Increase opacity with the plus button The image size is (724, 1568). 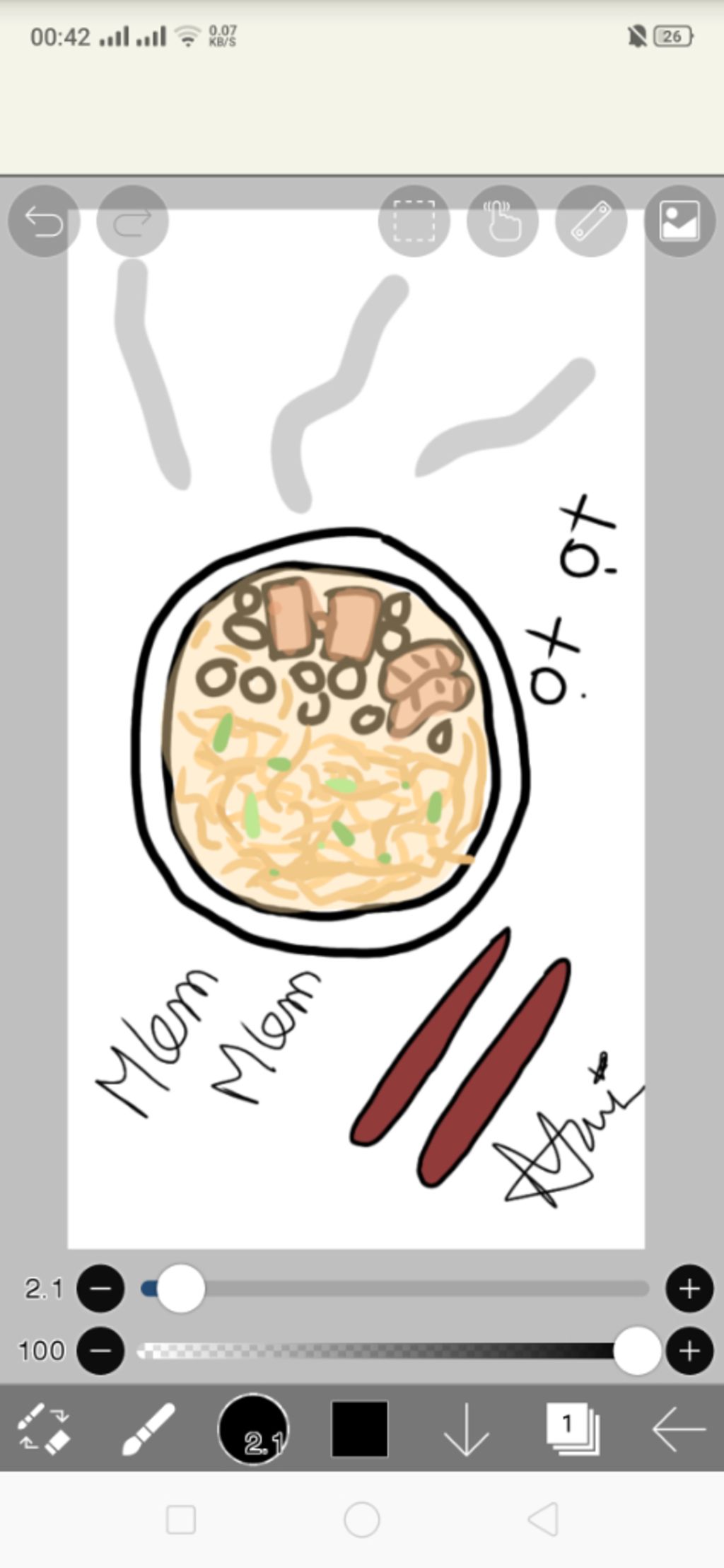(689, 1350)
